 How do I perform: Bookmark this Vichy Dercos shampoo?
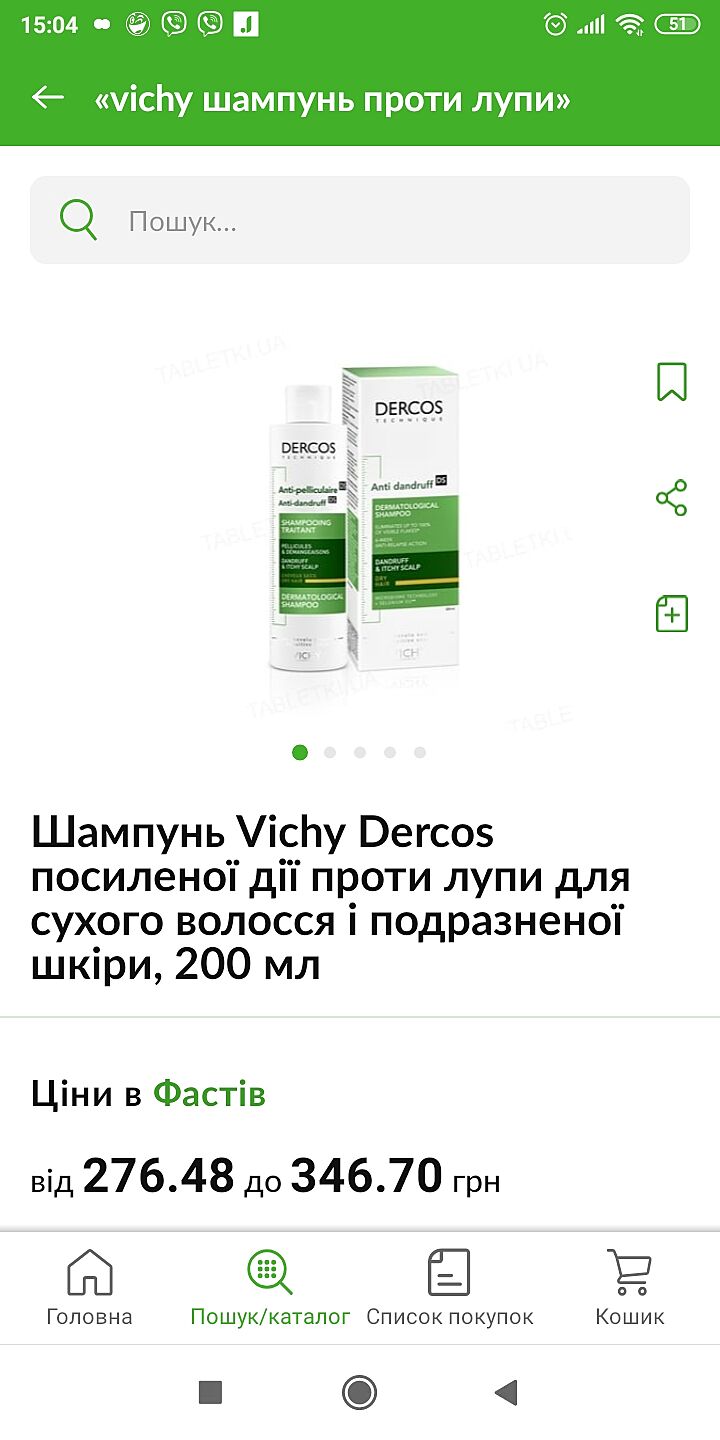tap(671, 382)
